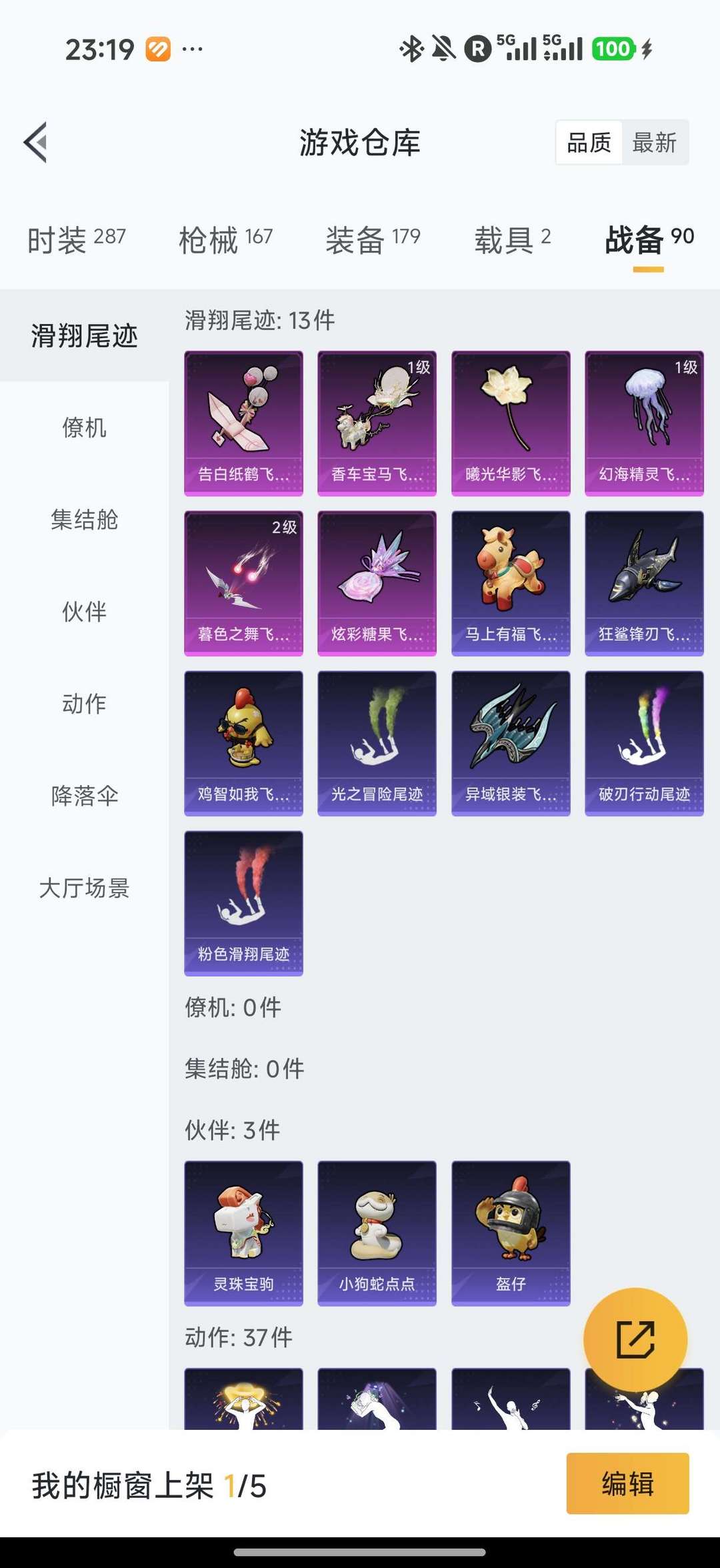Viewport: 720px width, 1568px height.
Task: Open the 幻海精灵 glide trail item
Action: coord(644,423)
